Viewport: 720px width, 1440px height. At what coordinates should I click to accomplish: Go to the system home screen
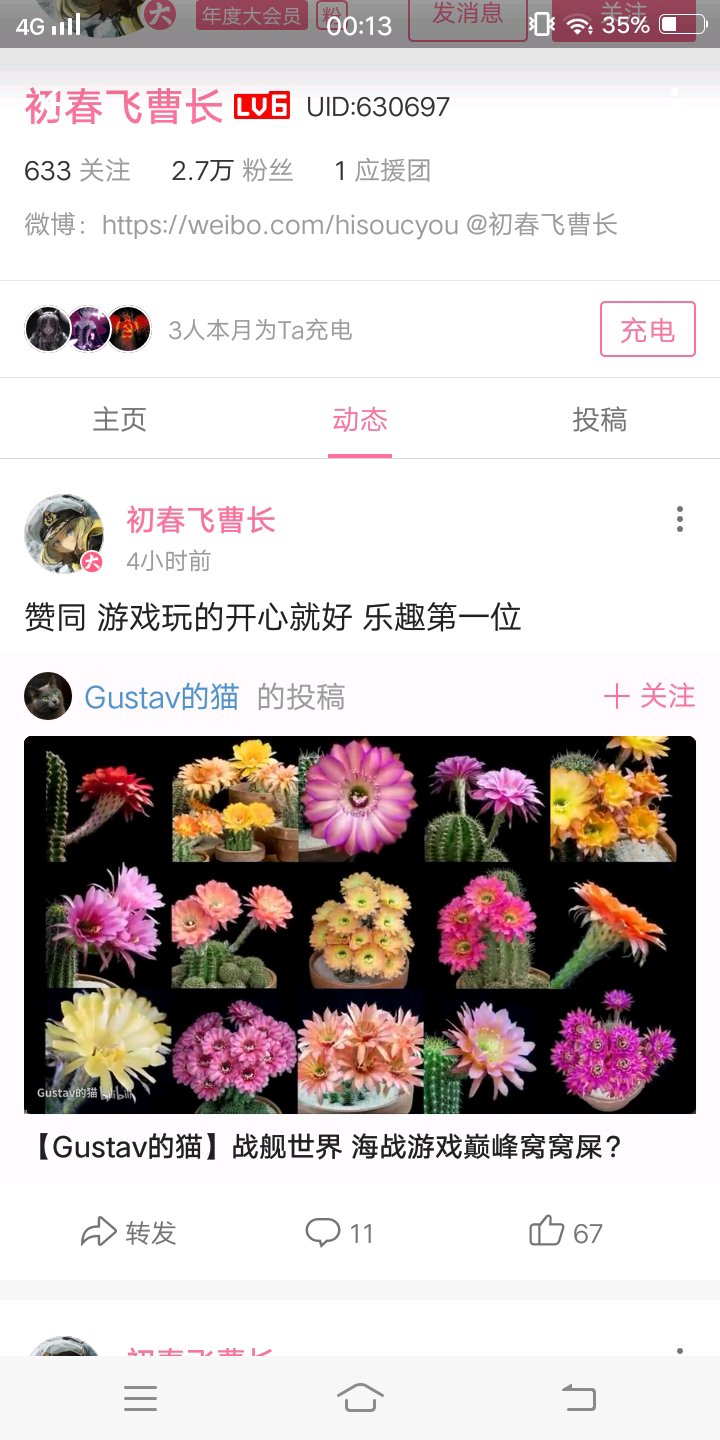[360, 1397]
